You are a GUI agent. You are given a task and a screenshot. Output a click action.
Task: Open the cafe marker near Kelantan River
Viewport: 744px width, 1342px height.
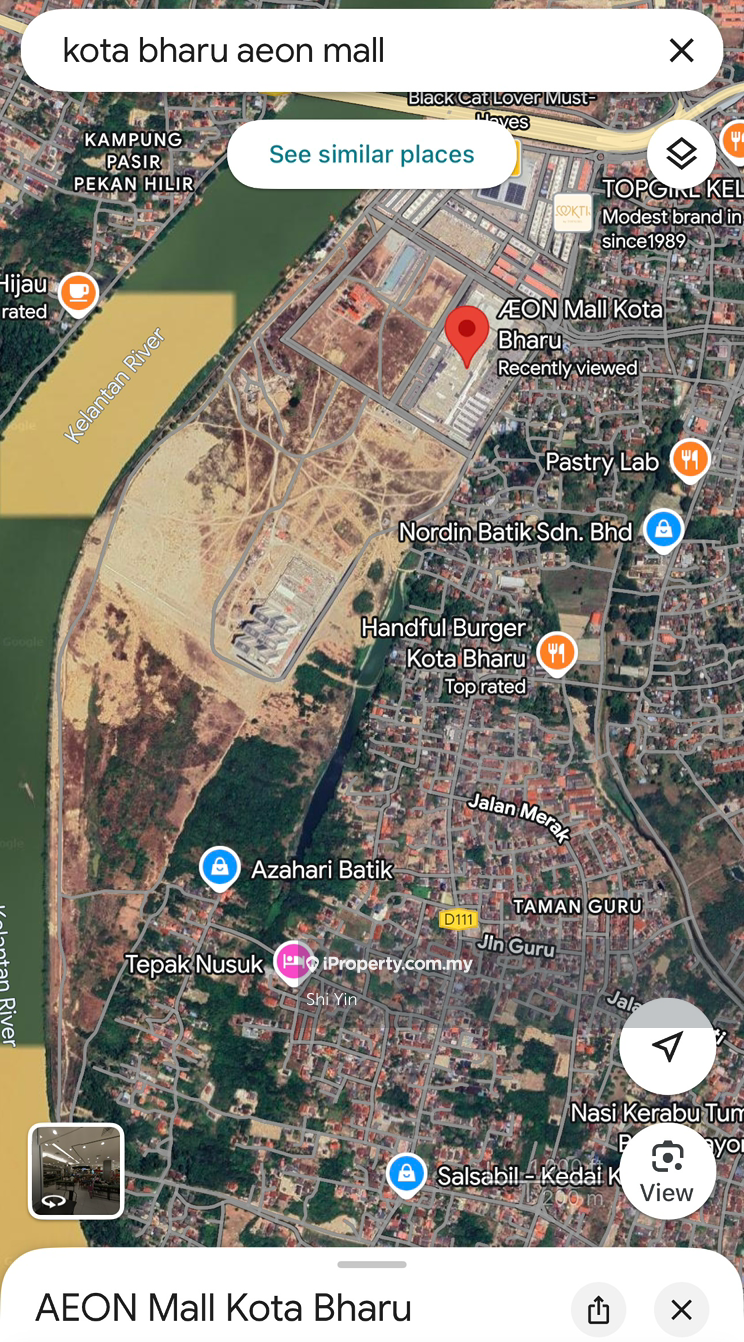coord(78,293)
